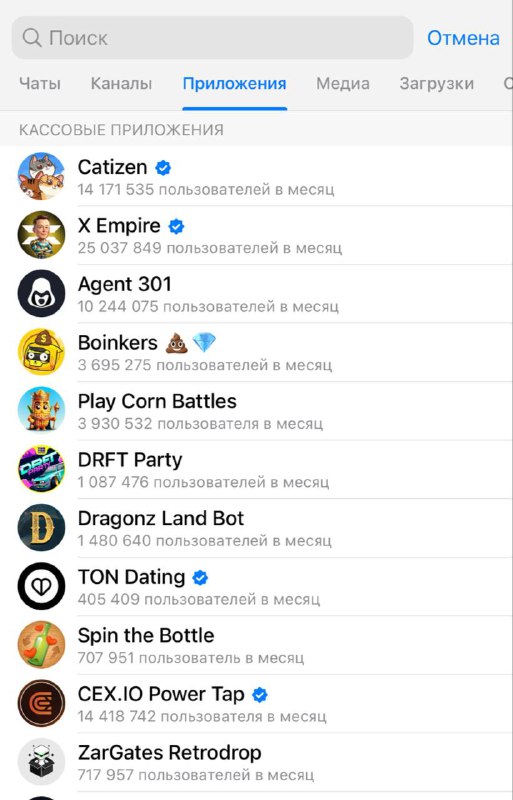Cancel search with Отмена
The height and width of the screenshot is (800, 513).
click(463, 38)
